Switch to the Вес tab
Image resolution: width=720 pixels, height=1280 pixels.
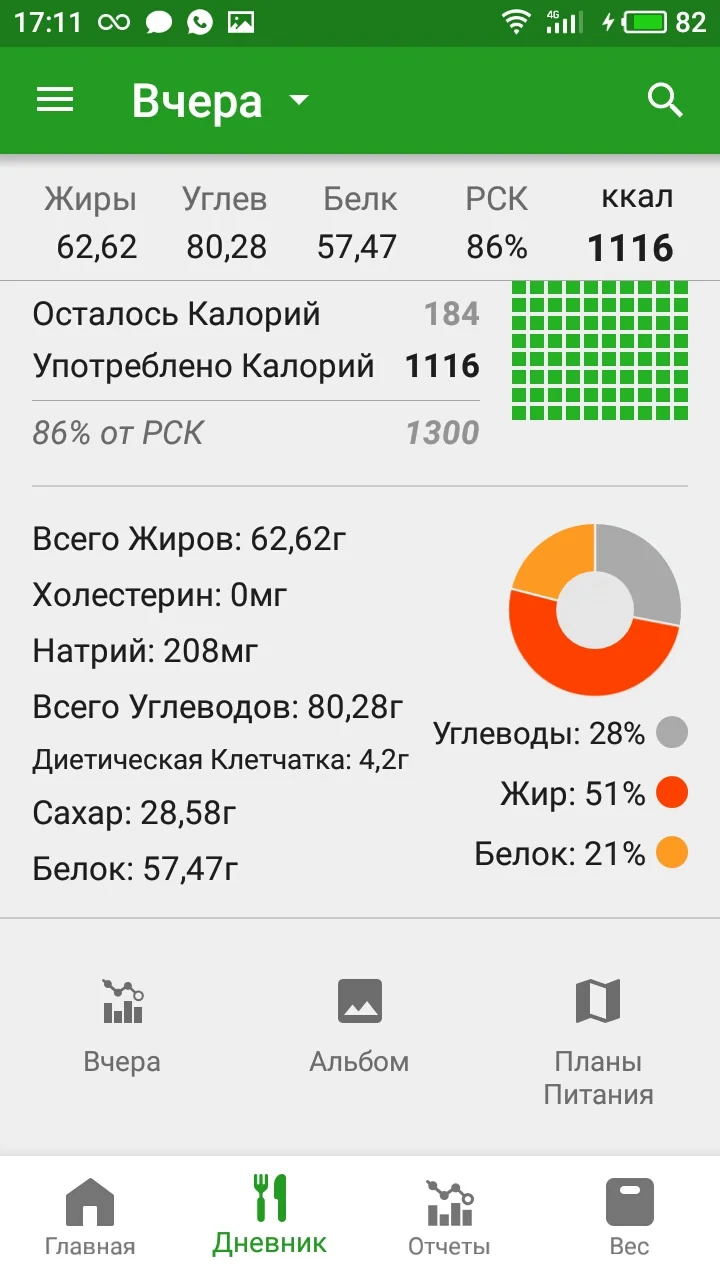(x=629, y=1216)
